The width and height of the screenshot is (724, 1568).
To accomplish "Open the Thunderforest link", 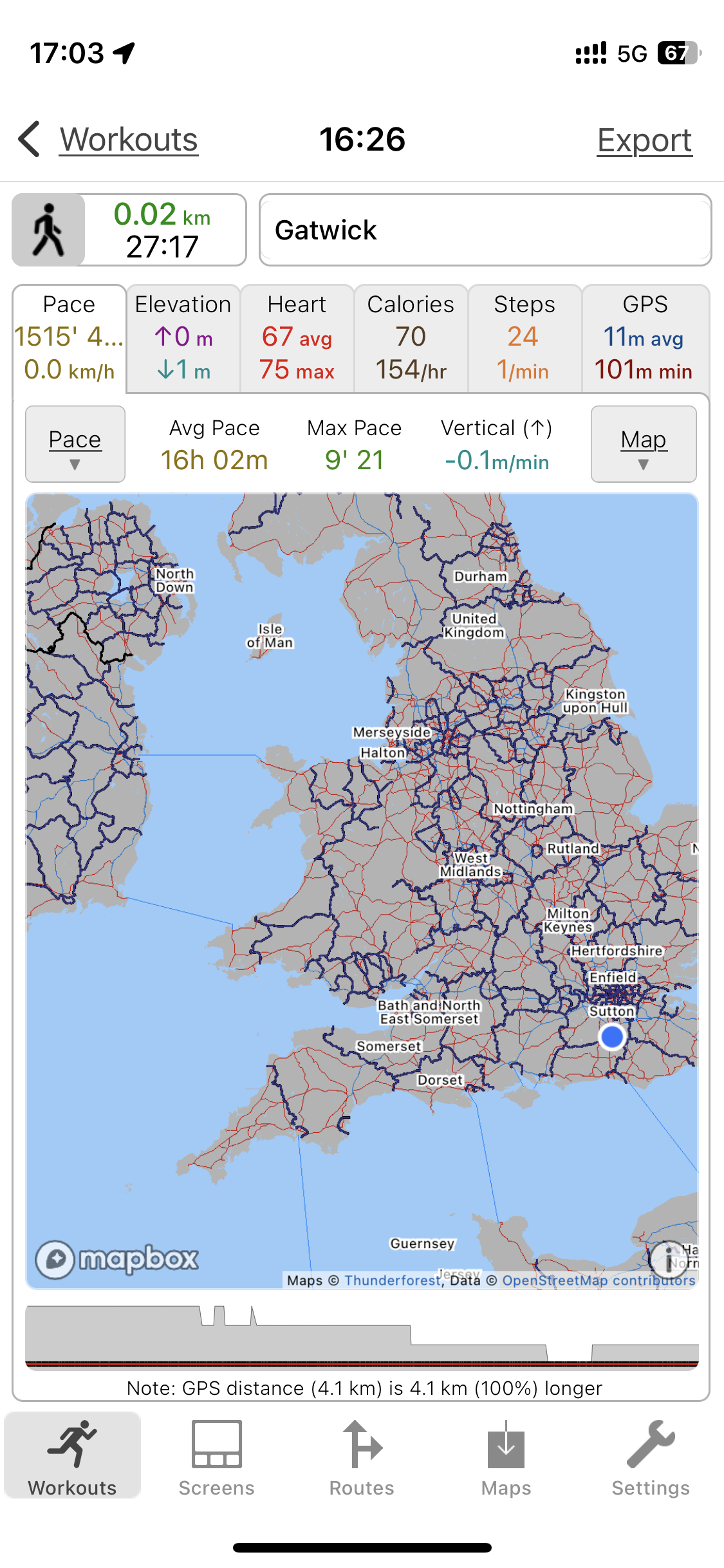I will (392, 1280).
